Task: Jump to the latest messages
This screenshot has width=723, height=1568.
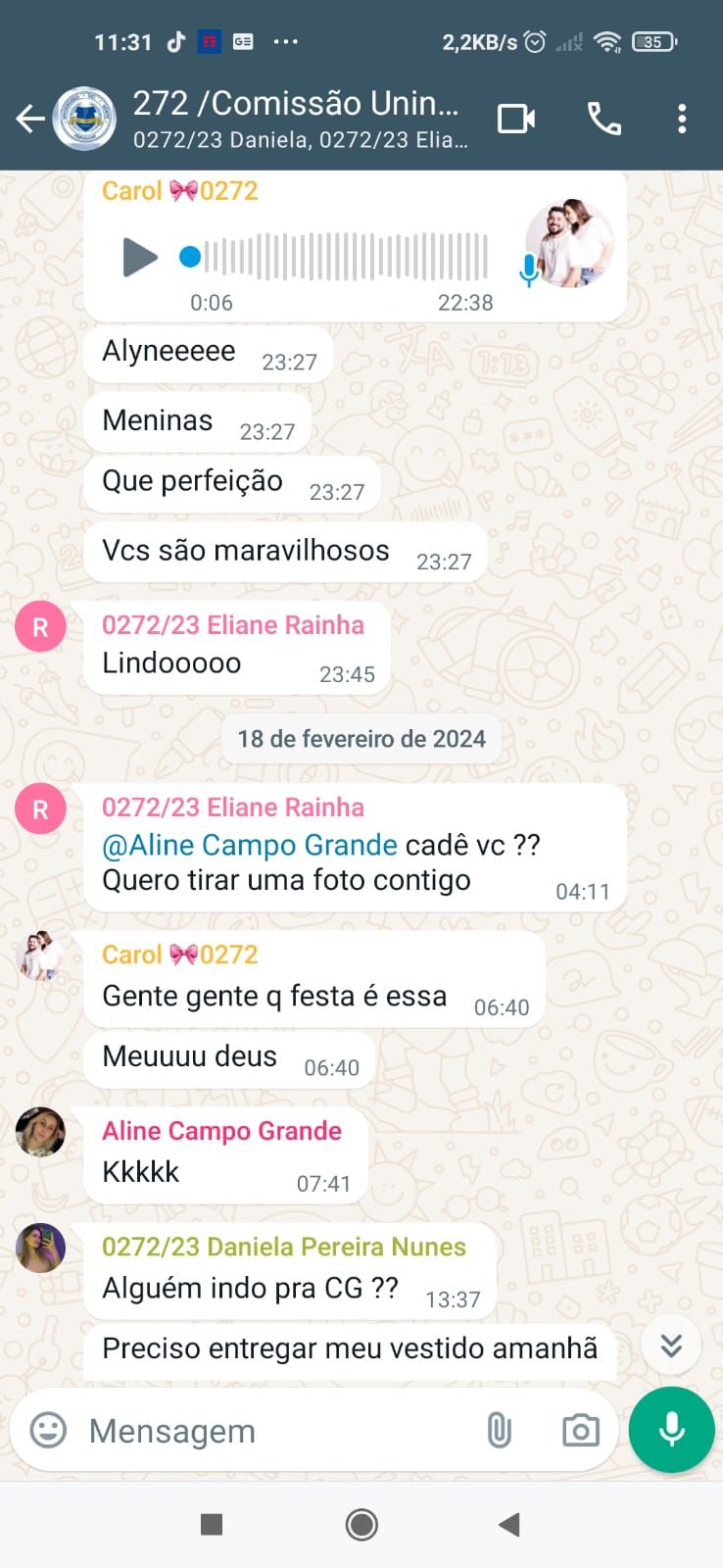Action: click(x=671, y=1345)
